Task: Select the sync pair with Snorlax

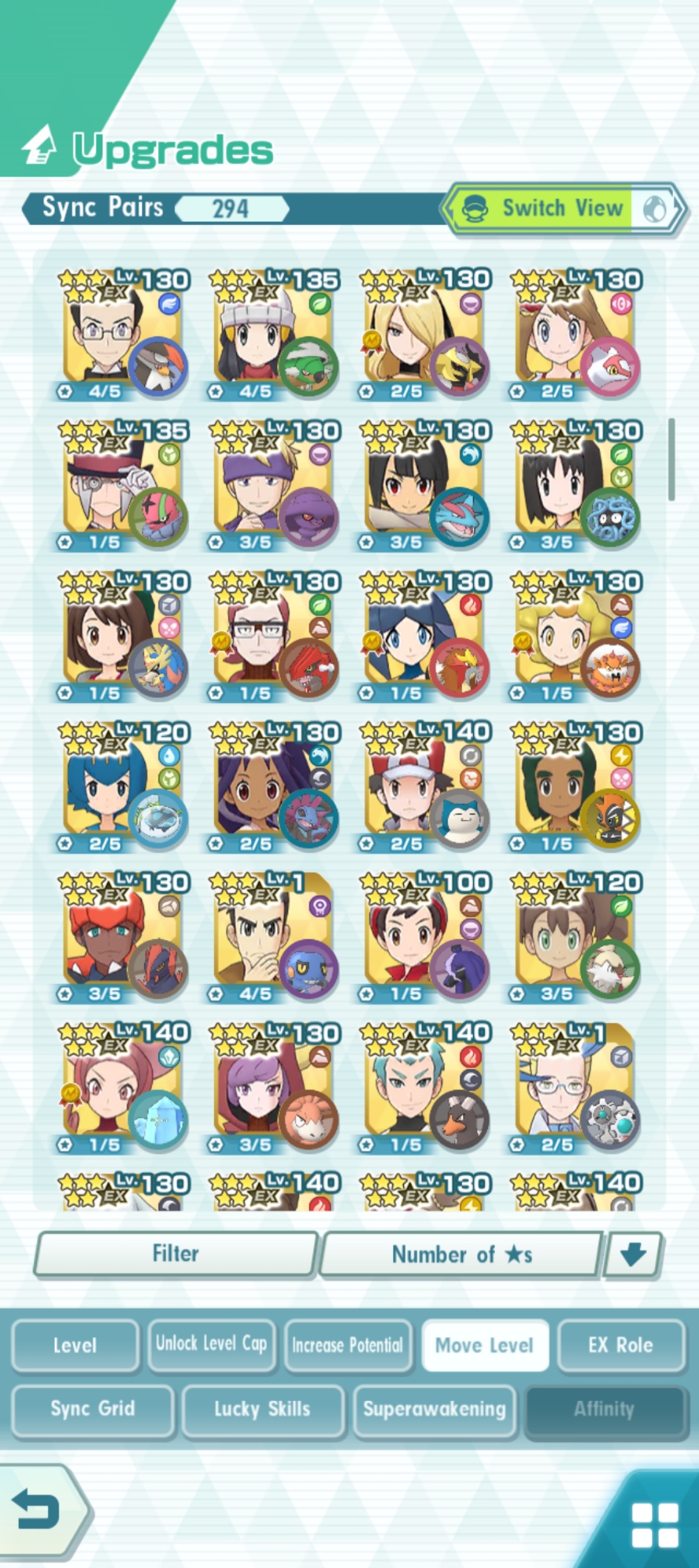Action: 424,788
